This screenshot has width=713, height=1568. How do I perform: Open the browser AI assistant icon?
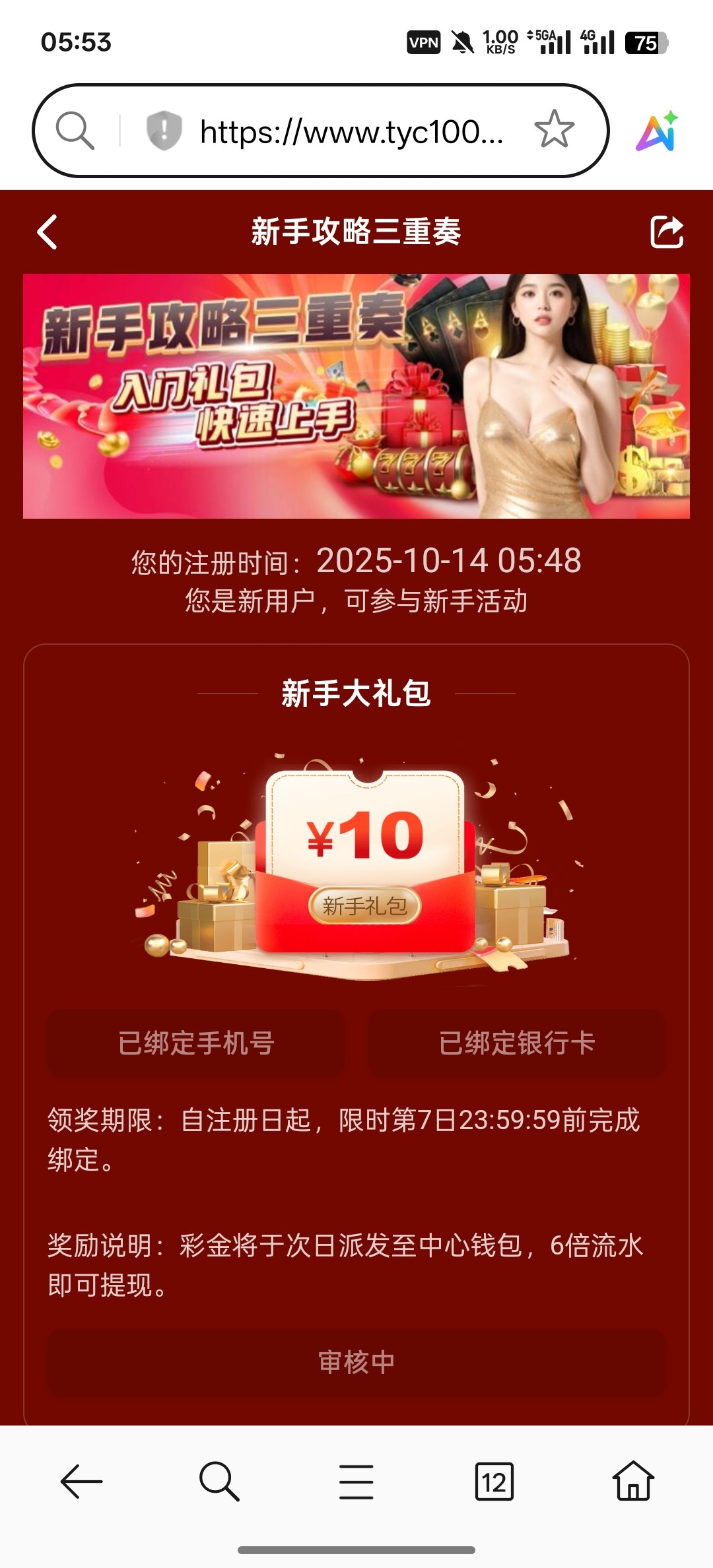pyautogui.click(x=657, y=131)
